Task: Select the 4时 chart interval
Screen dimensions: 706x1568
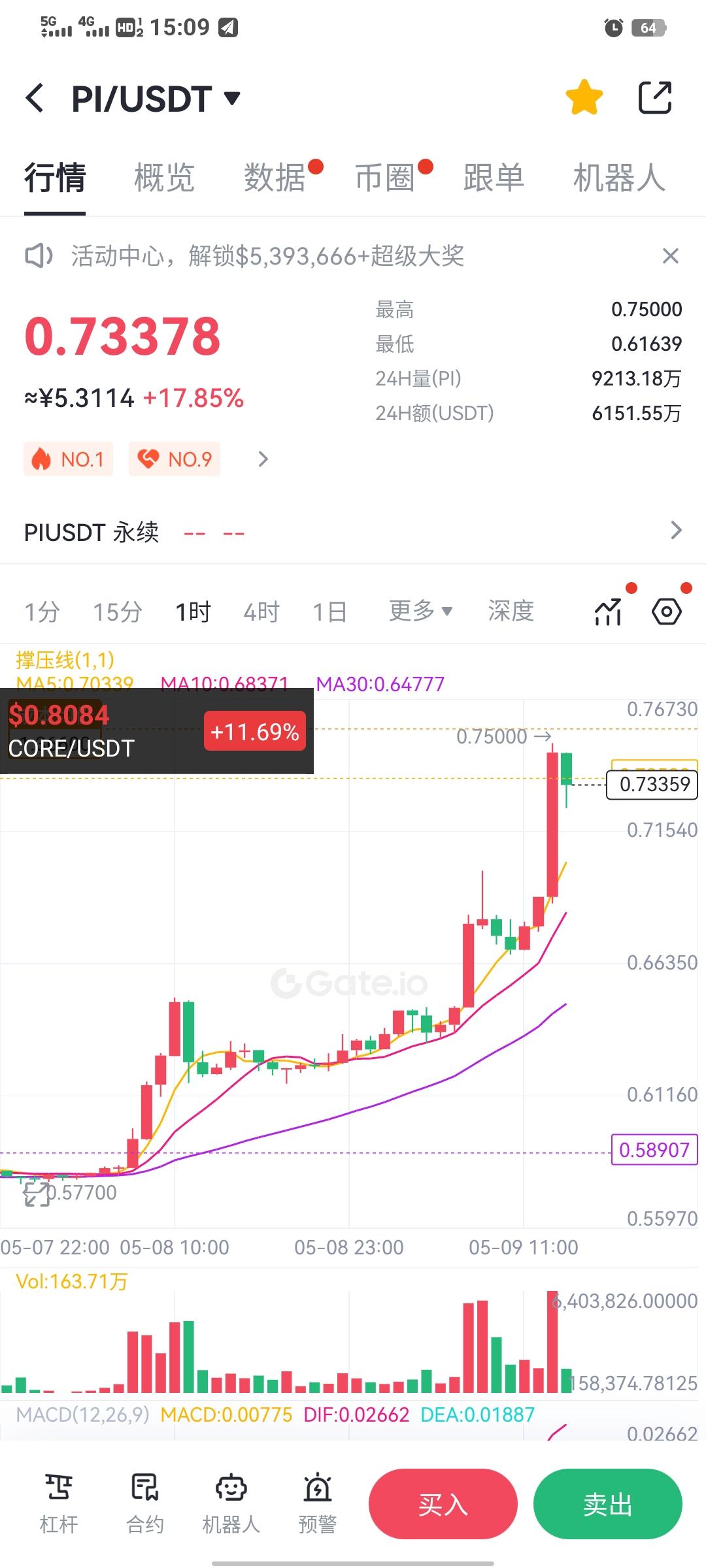Action: (261, 612)
